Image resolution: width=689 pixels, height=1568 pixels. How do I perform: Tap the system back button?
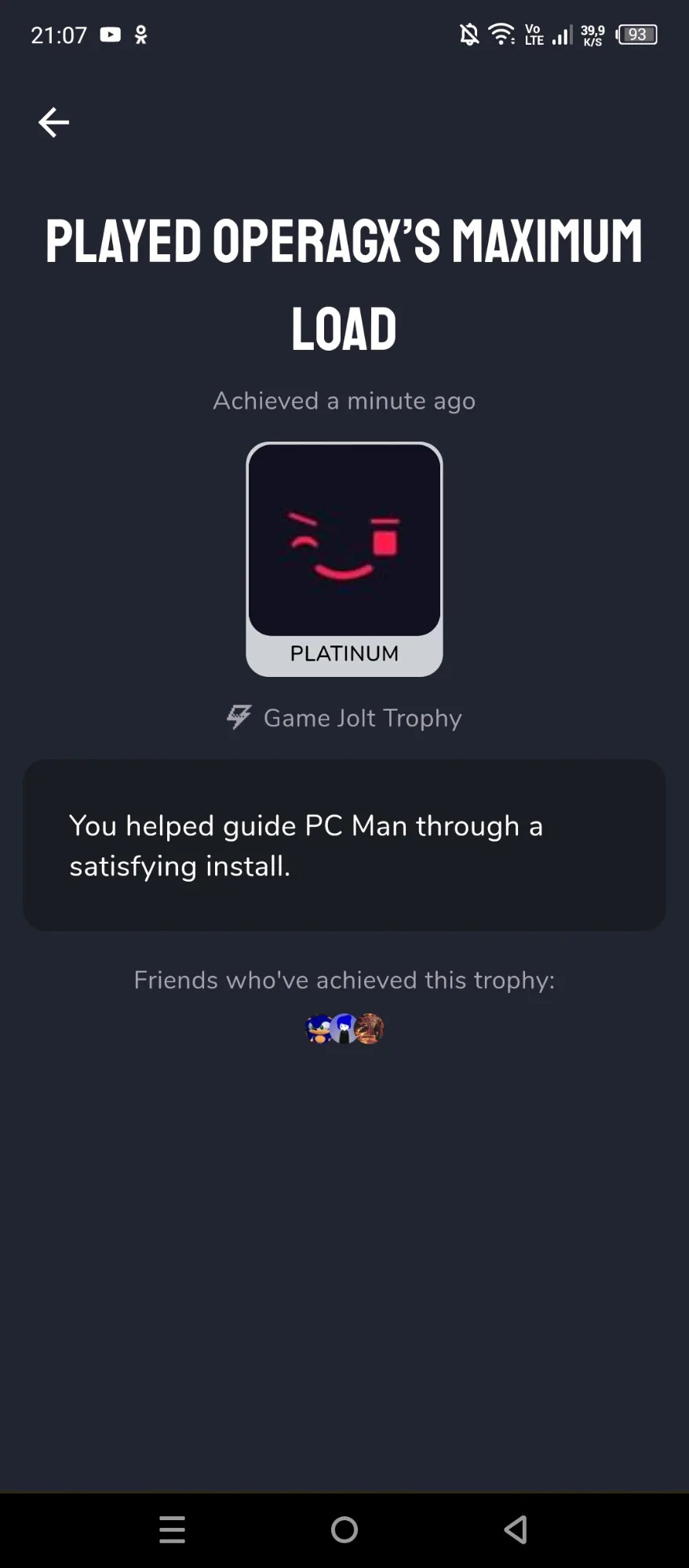(x=516, y=1529)
